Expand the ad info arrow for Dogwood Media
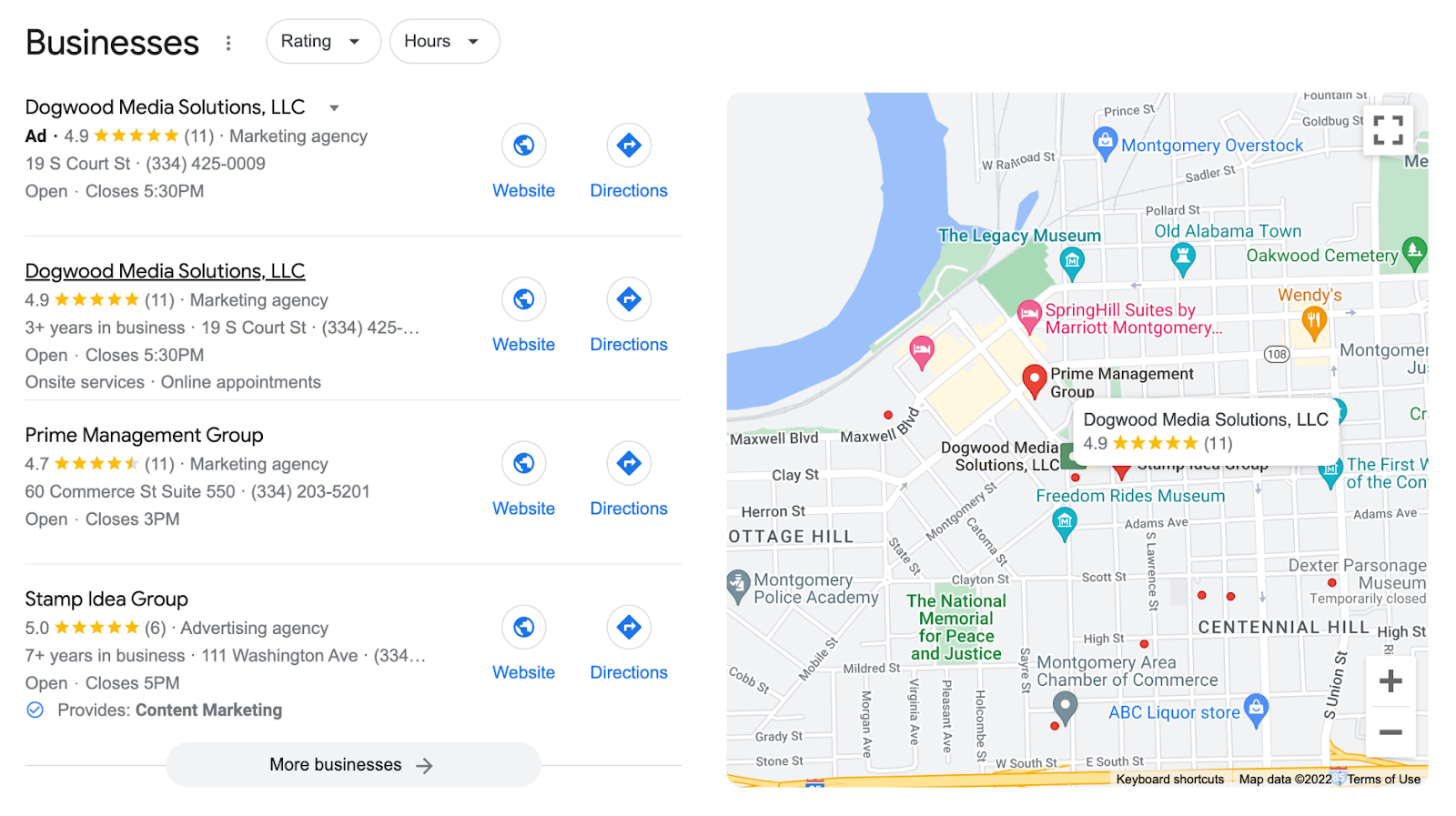The image size is (1456, 816). pos(334,108)
